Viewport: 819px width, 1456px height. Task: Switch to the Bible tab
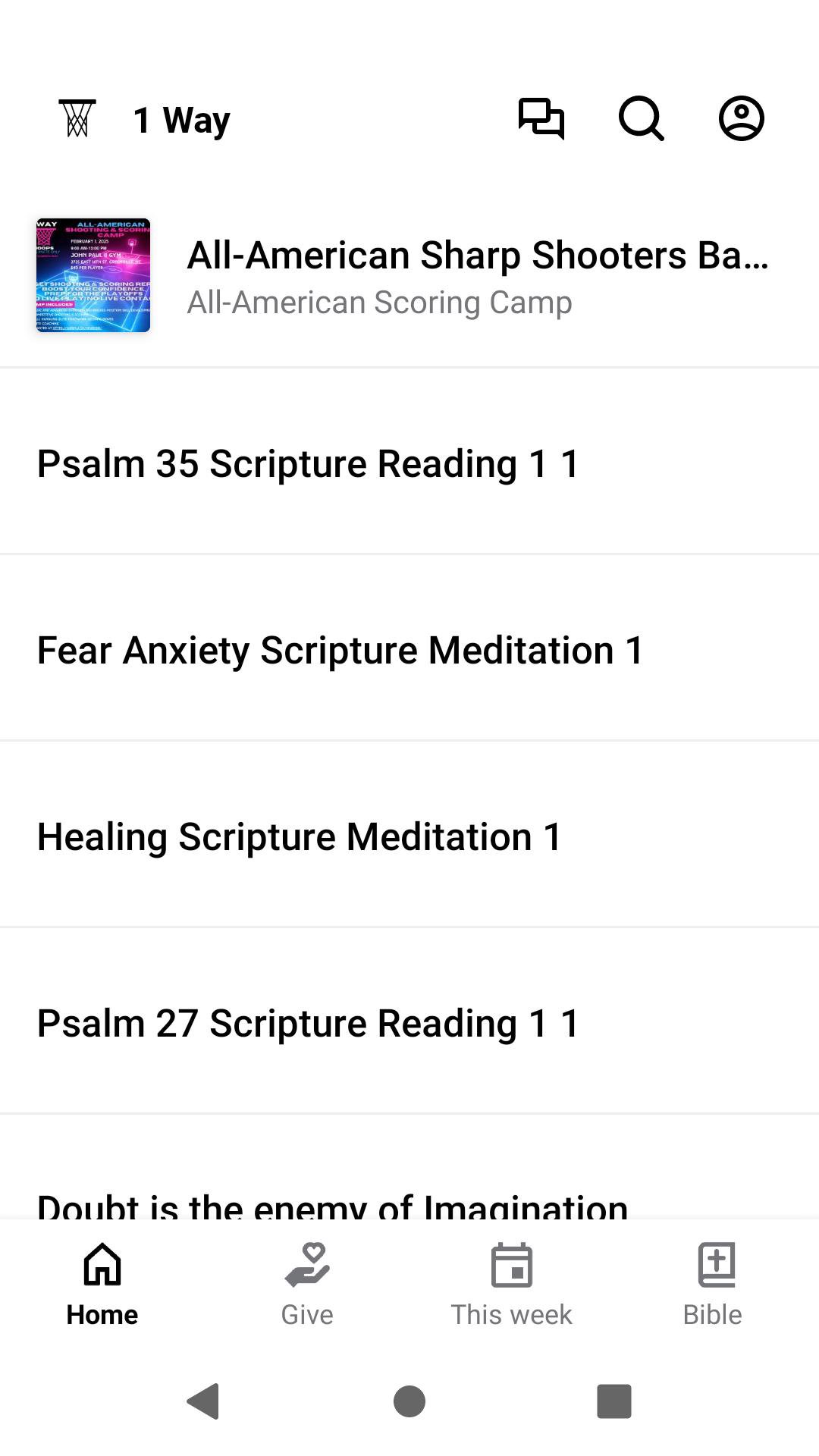[x=713, y=1285]
